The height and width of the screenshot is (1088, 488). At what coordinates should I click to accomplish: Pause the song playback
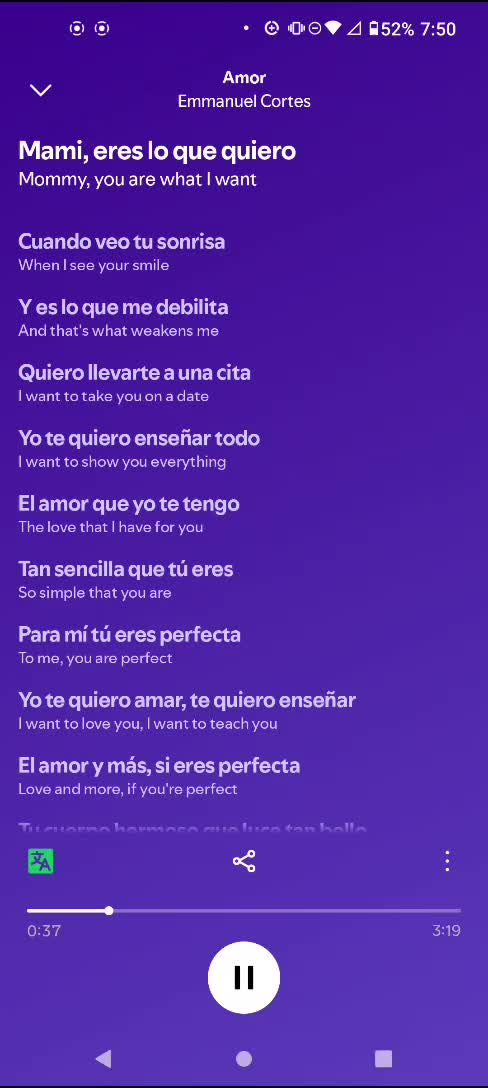pyautogui.click(x=244, y=977)
